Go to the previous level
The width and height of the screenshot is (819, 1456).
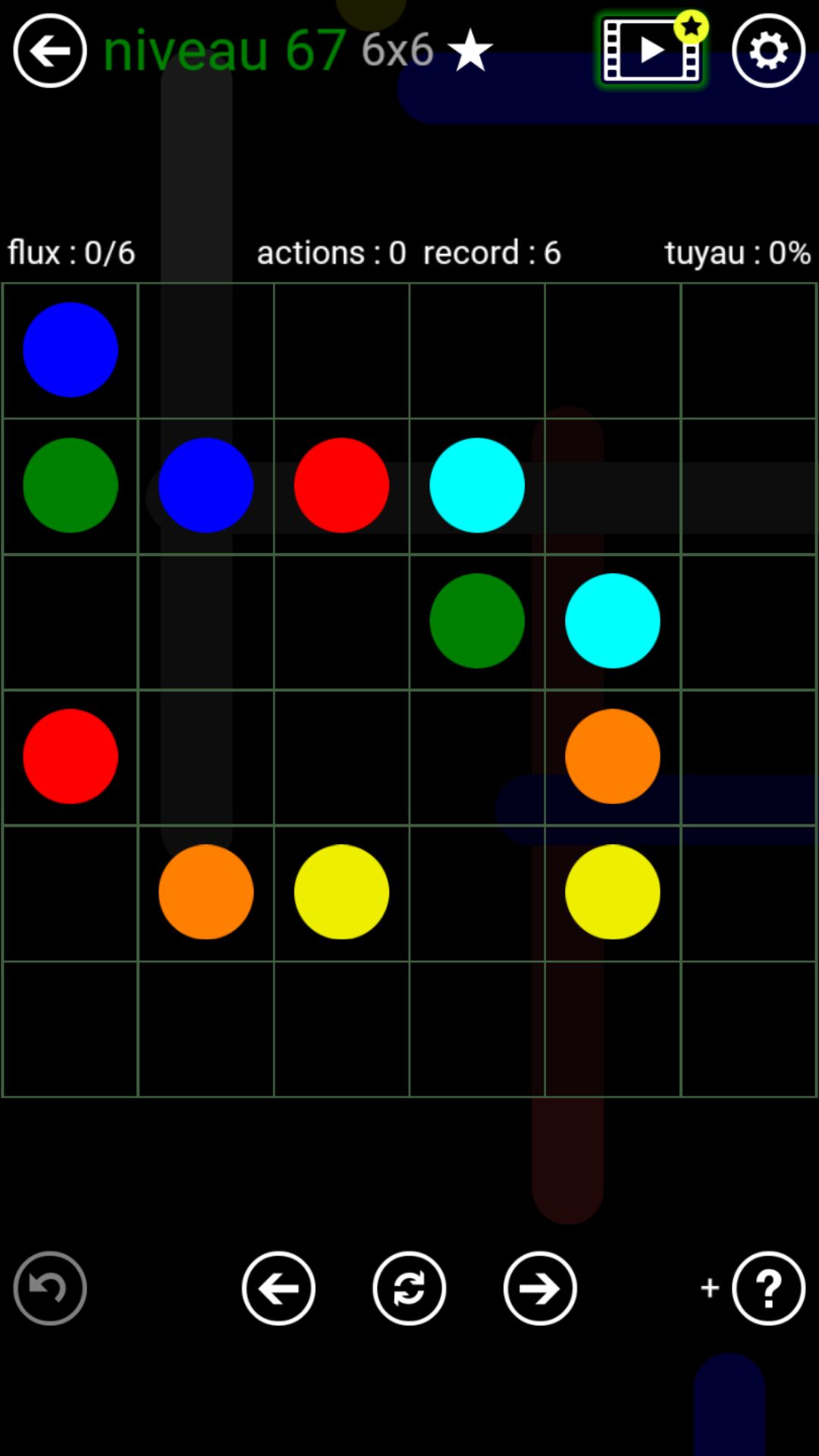coord(278,1288)
